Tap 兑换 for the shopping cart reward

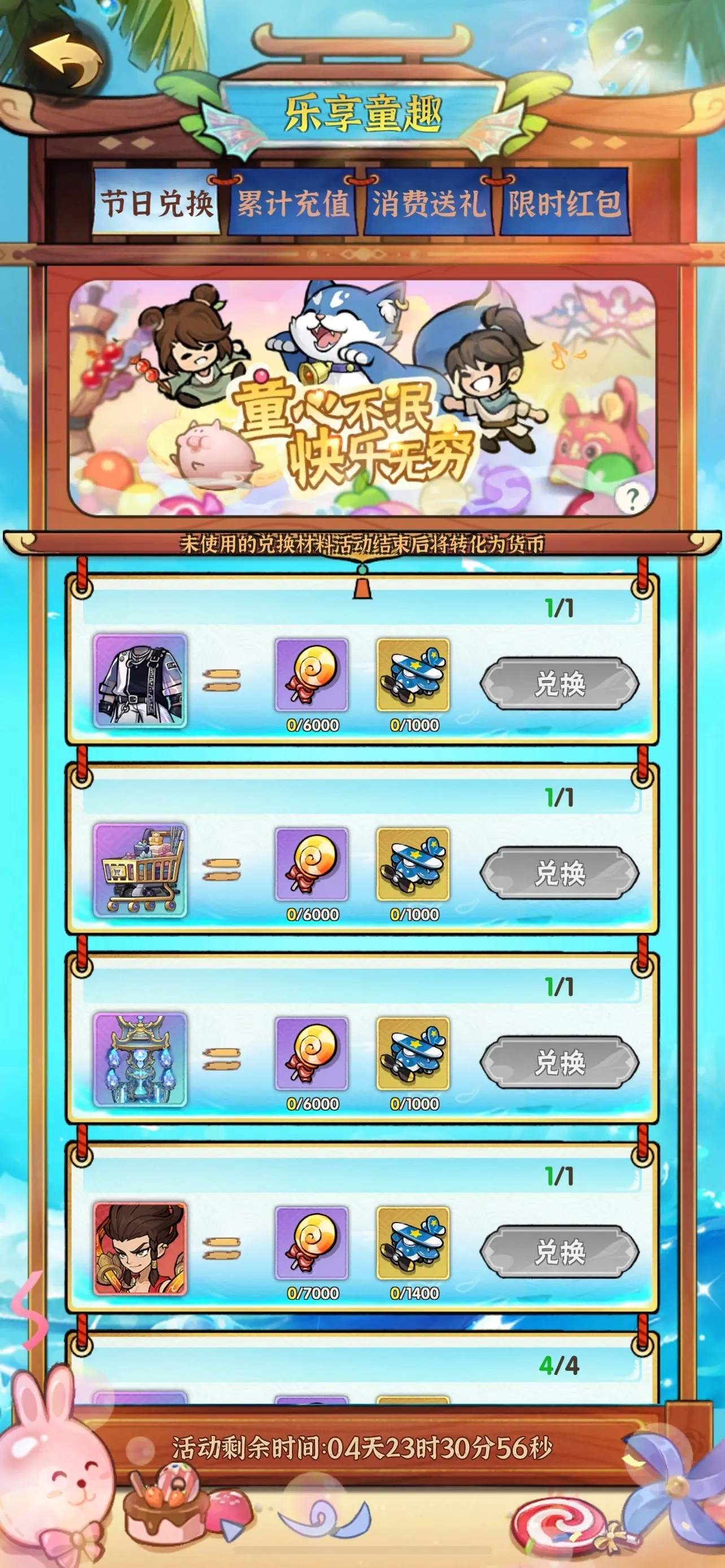(x=560, y=873)
